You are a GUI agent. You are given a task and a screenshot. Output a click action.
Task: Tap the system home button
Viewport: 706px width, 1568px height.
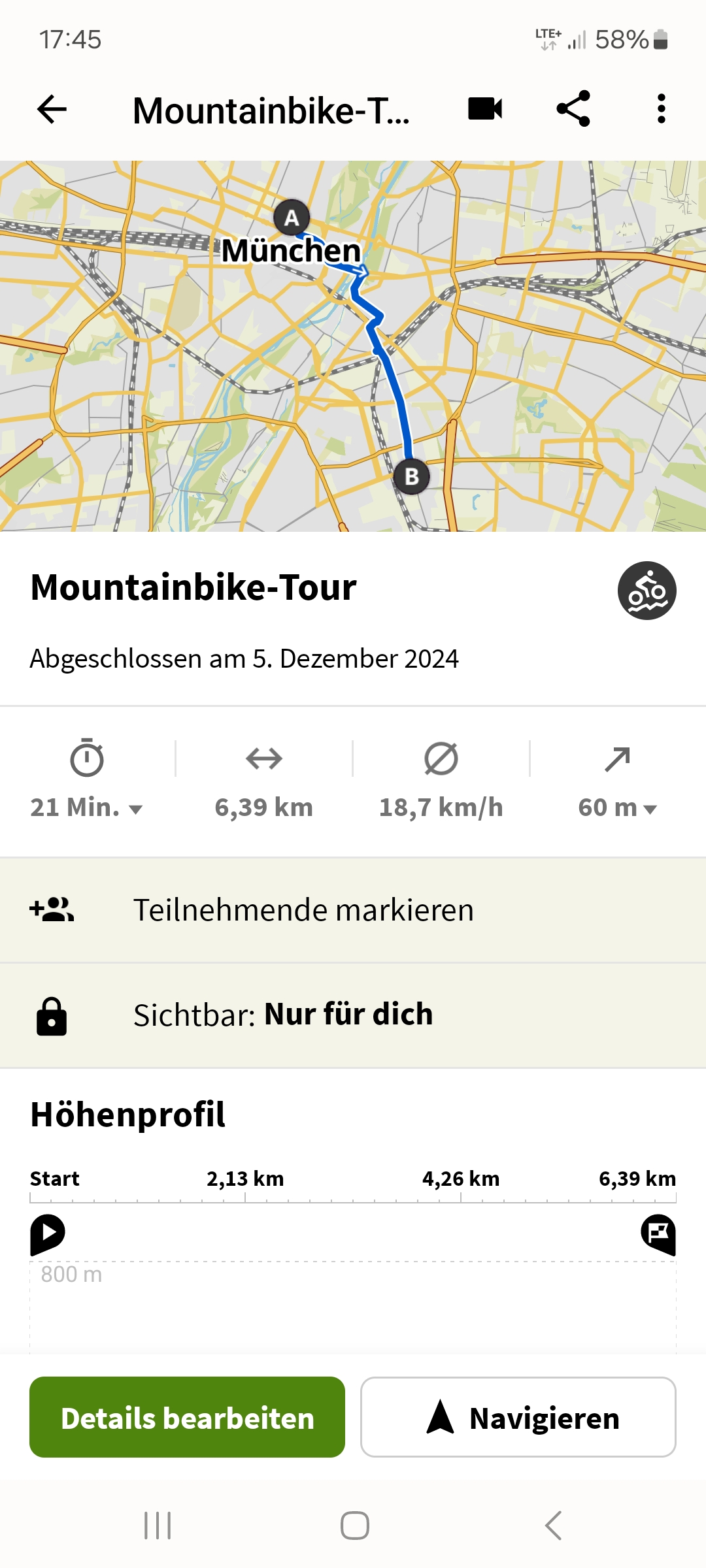[x=354, y=1526]
